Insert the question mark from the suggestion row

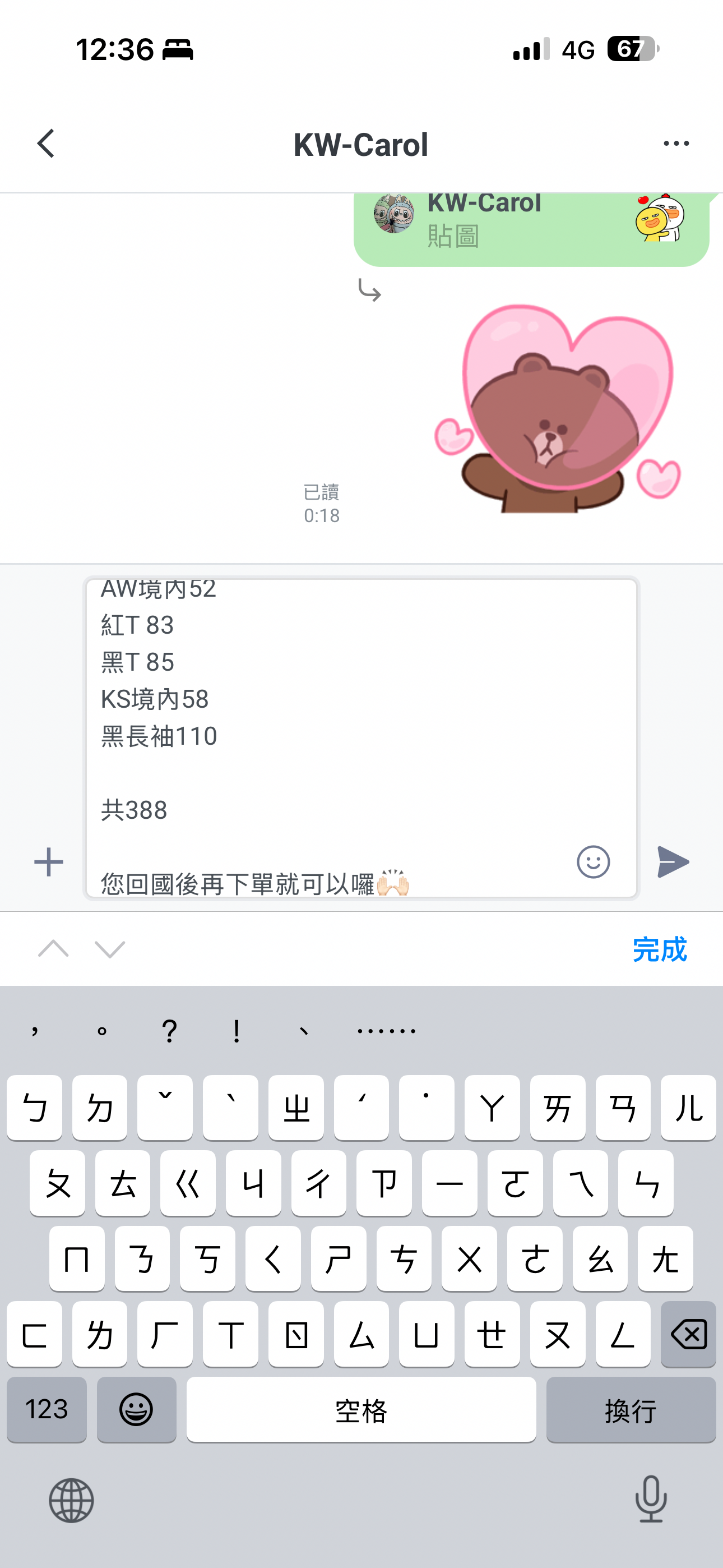[x=169, y=1031]
